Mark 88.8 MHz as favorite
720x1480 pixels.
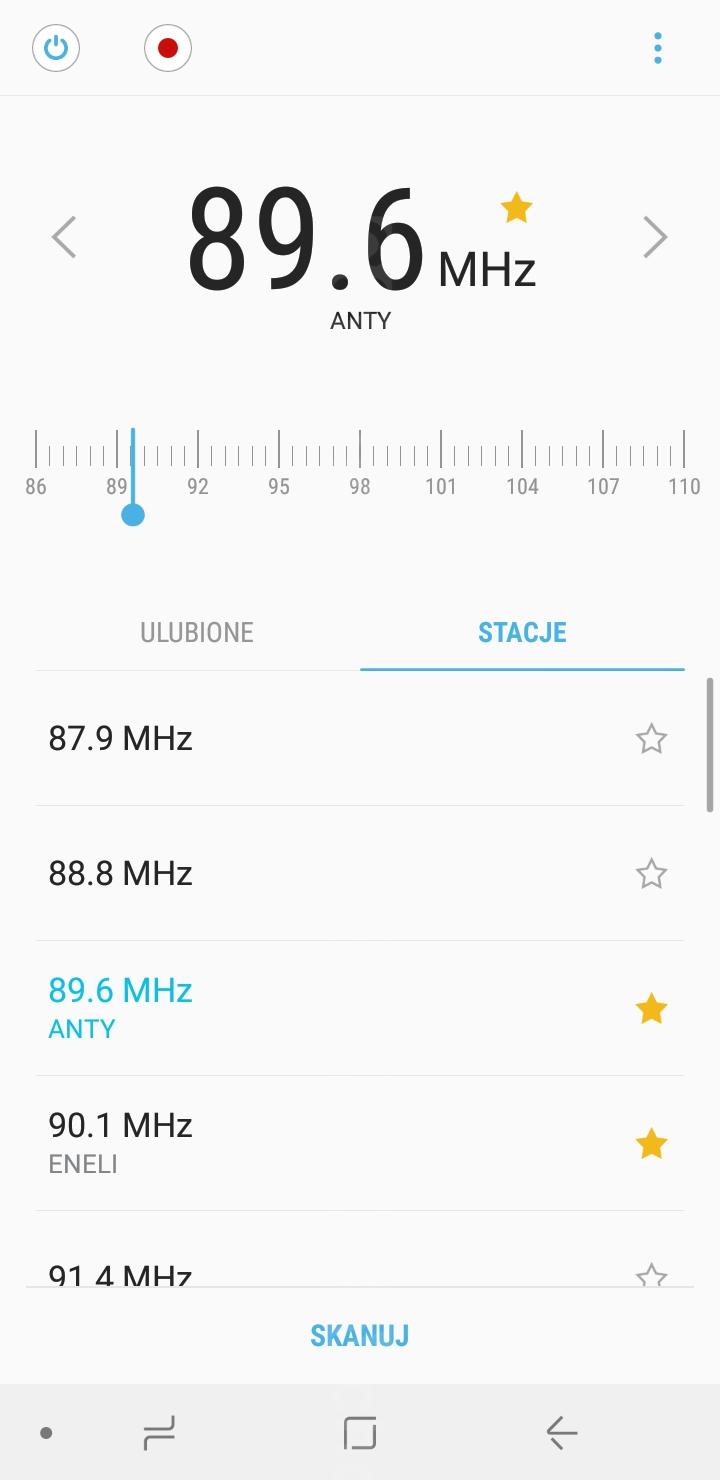pyautogui.click(x=651, y=874)
